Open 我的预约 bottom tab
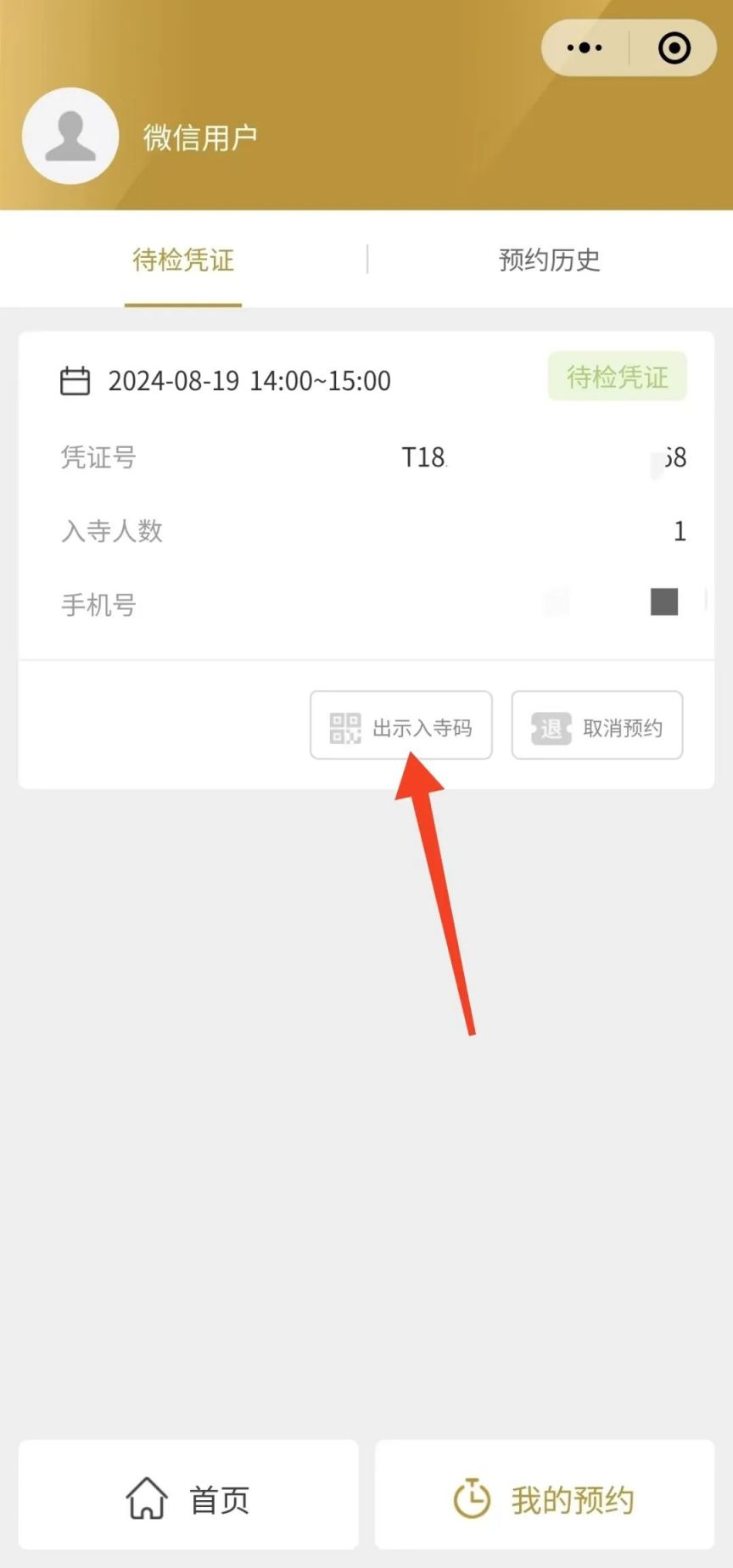This screenshot has width=733, height=1568. click(x=545, y=1498)
